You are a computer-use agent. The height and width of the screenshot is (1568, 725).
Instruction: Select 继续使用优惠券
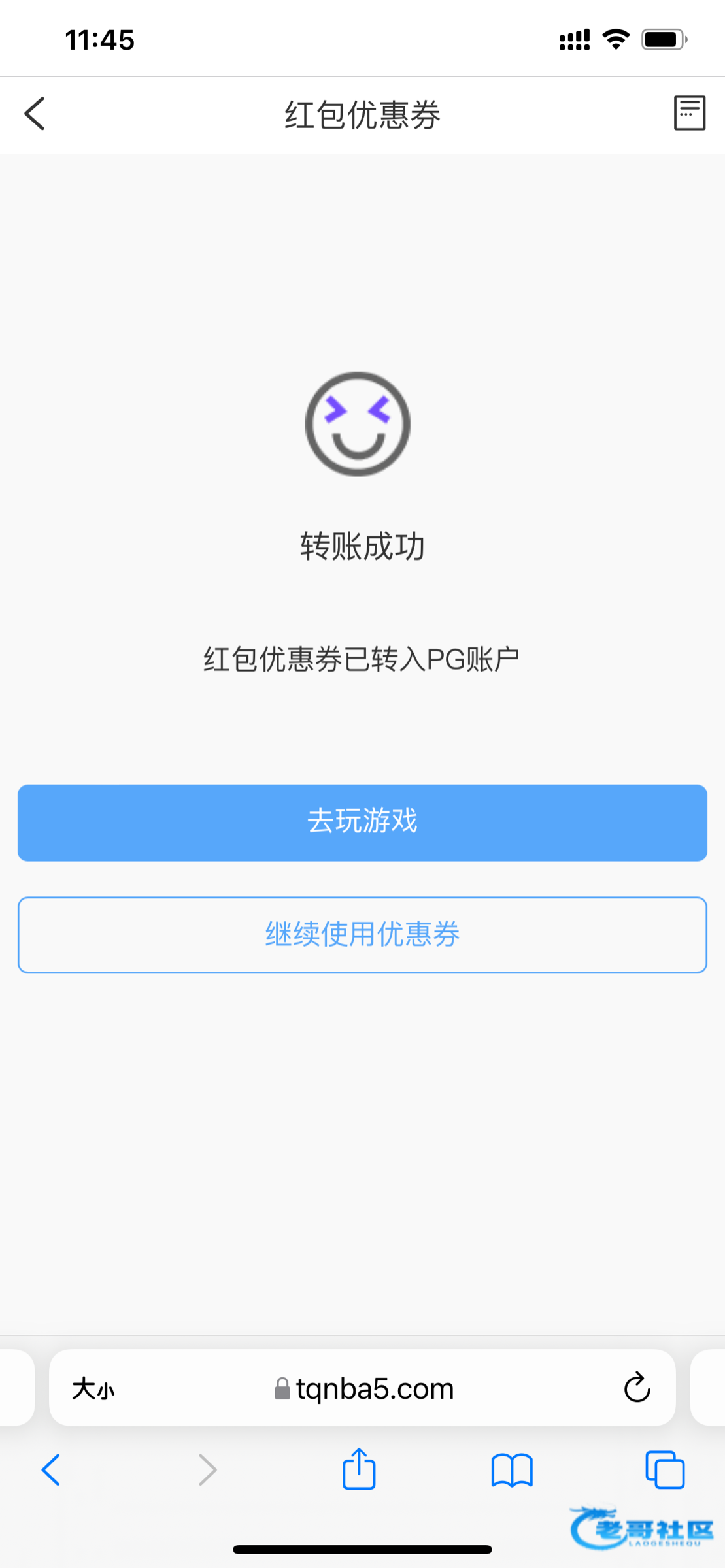[362, 934]
